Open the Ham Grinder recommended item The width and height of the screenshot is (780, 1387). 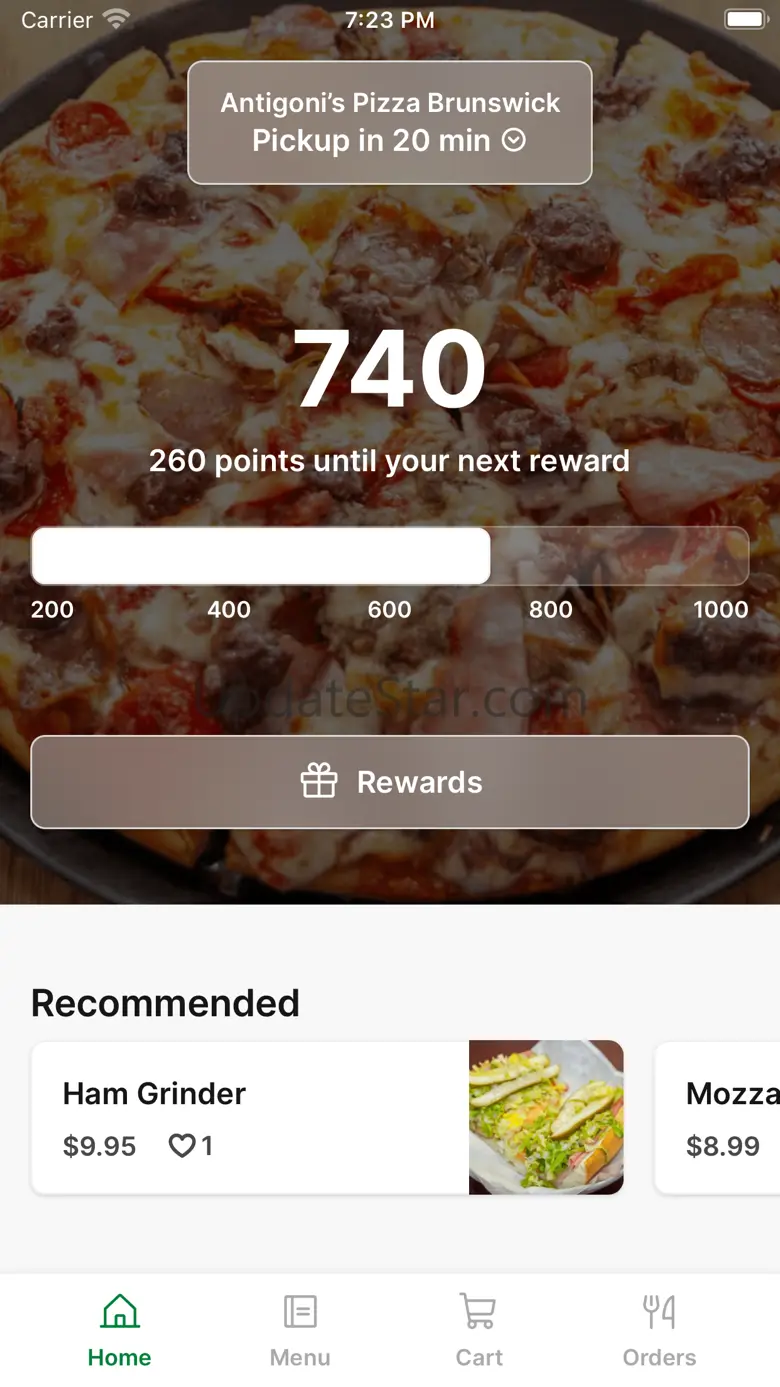point(250,1117)
